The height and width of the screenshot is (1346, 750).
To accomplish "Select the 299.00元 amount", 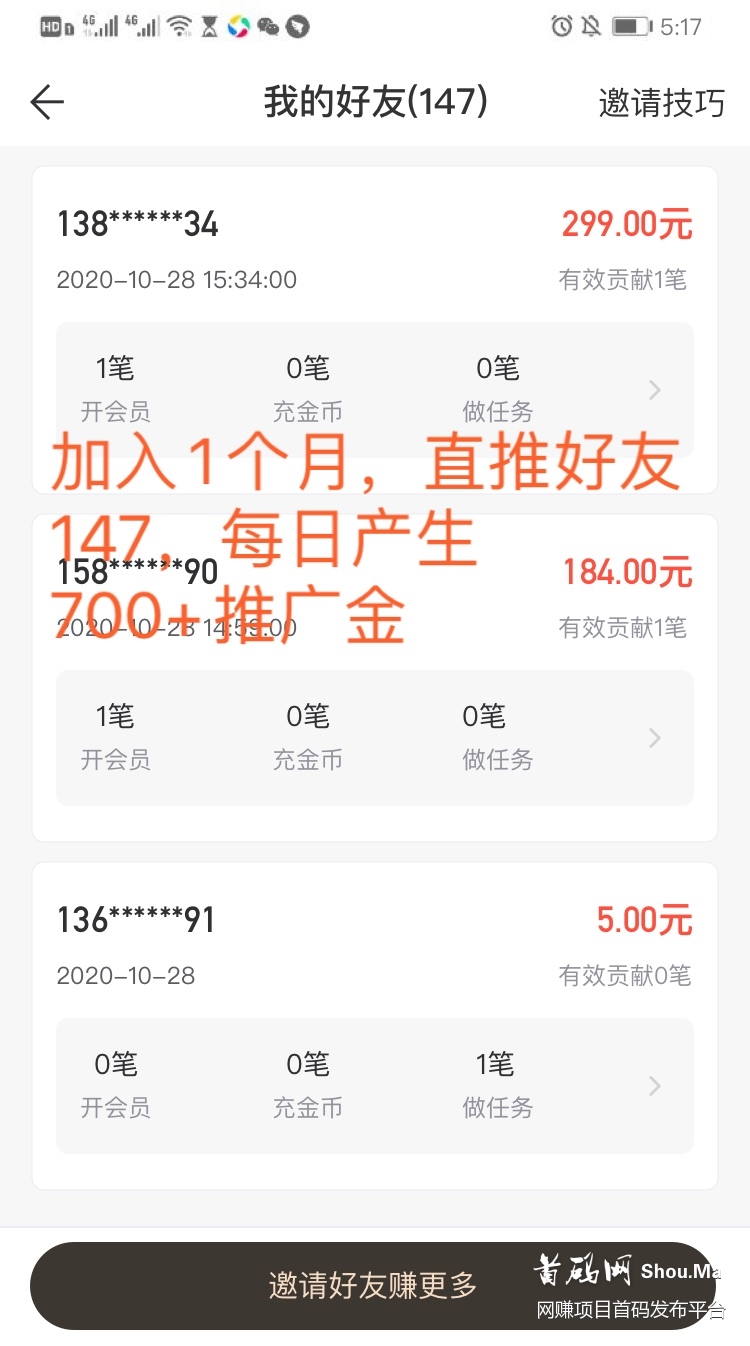I will [x=625, y=223].
